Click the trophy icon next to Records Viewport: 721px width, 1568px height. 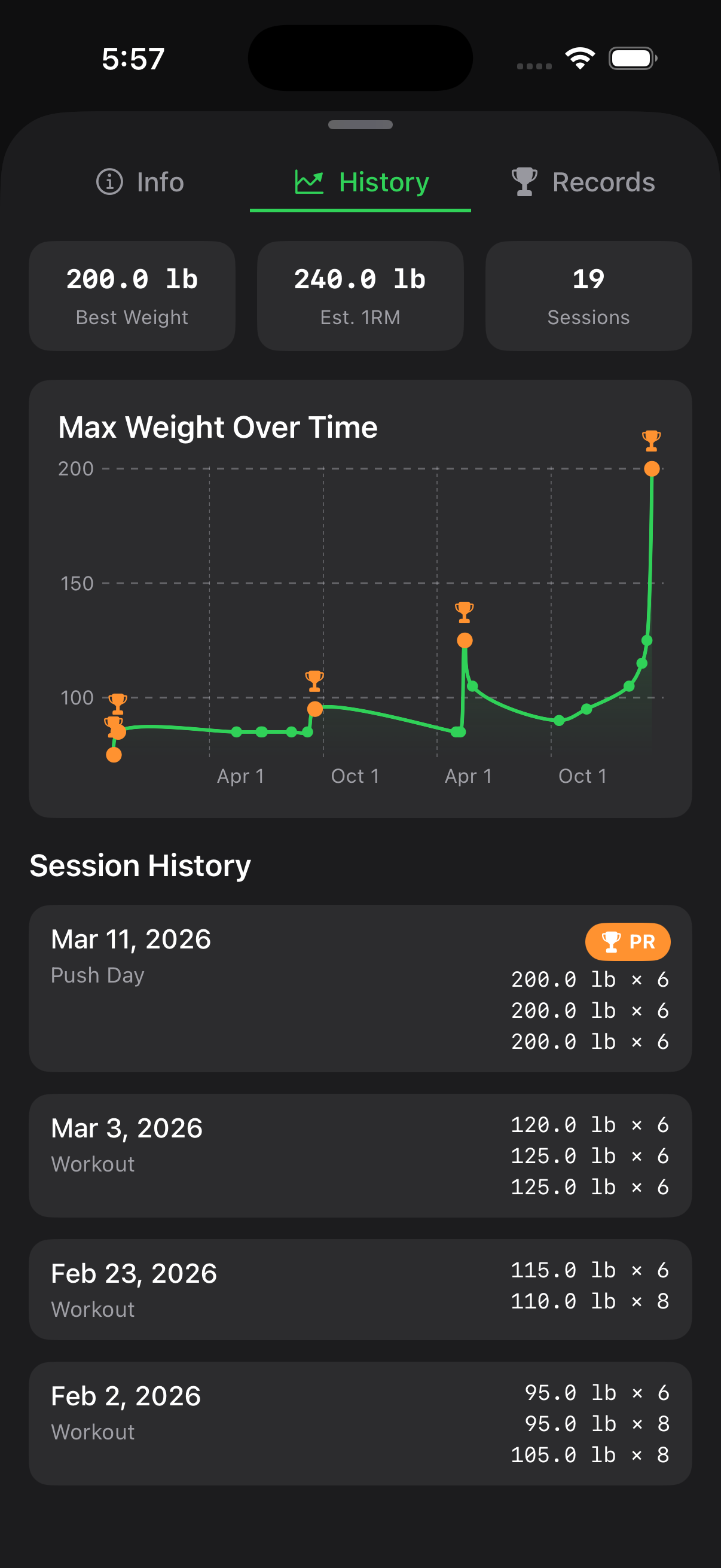coord(524,181)
